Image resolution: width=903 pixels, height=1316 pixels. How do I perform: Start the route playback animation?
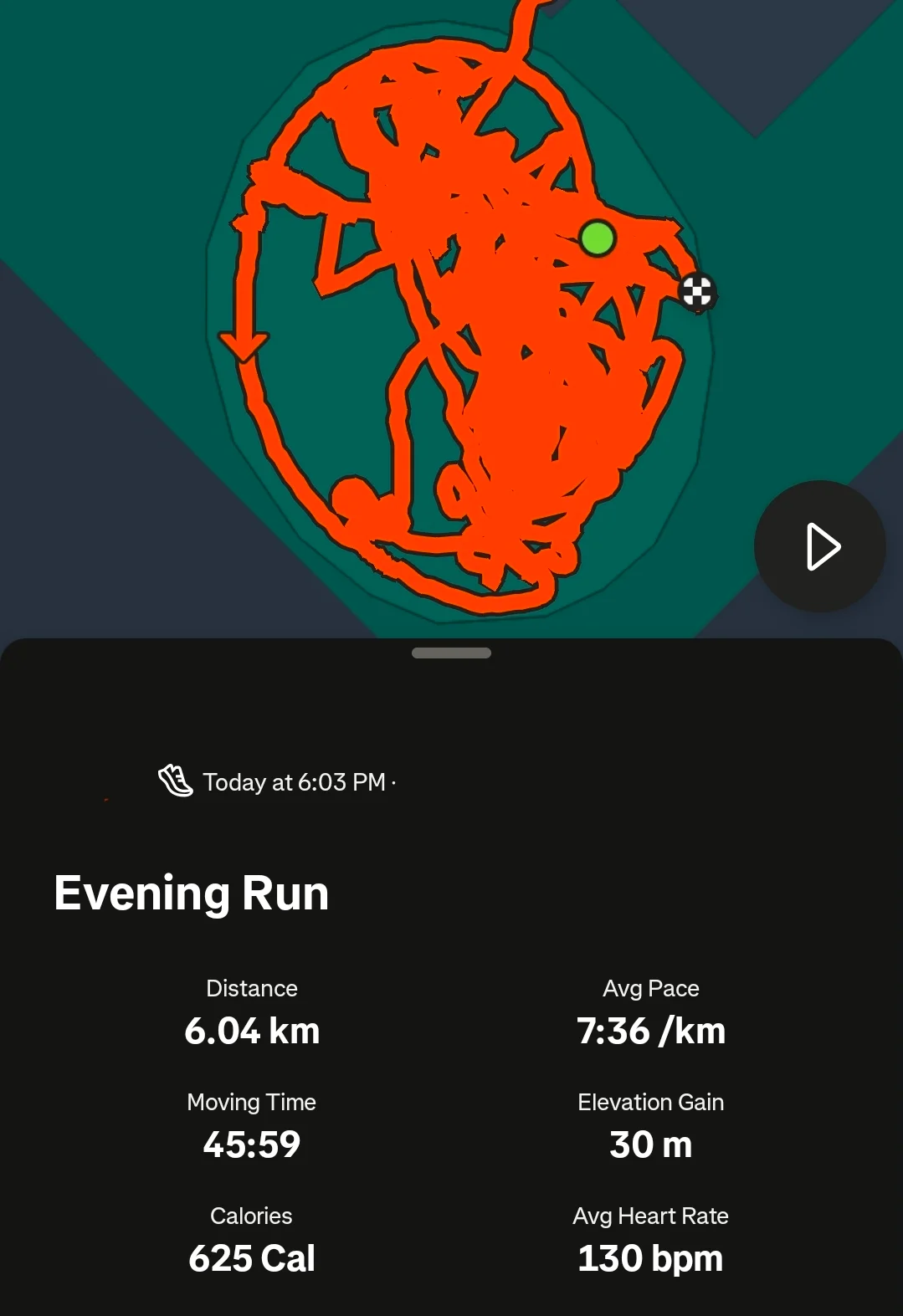point(819,545)
